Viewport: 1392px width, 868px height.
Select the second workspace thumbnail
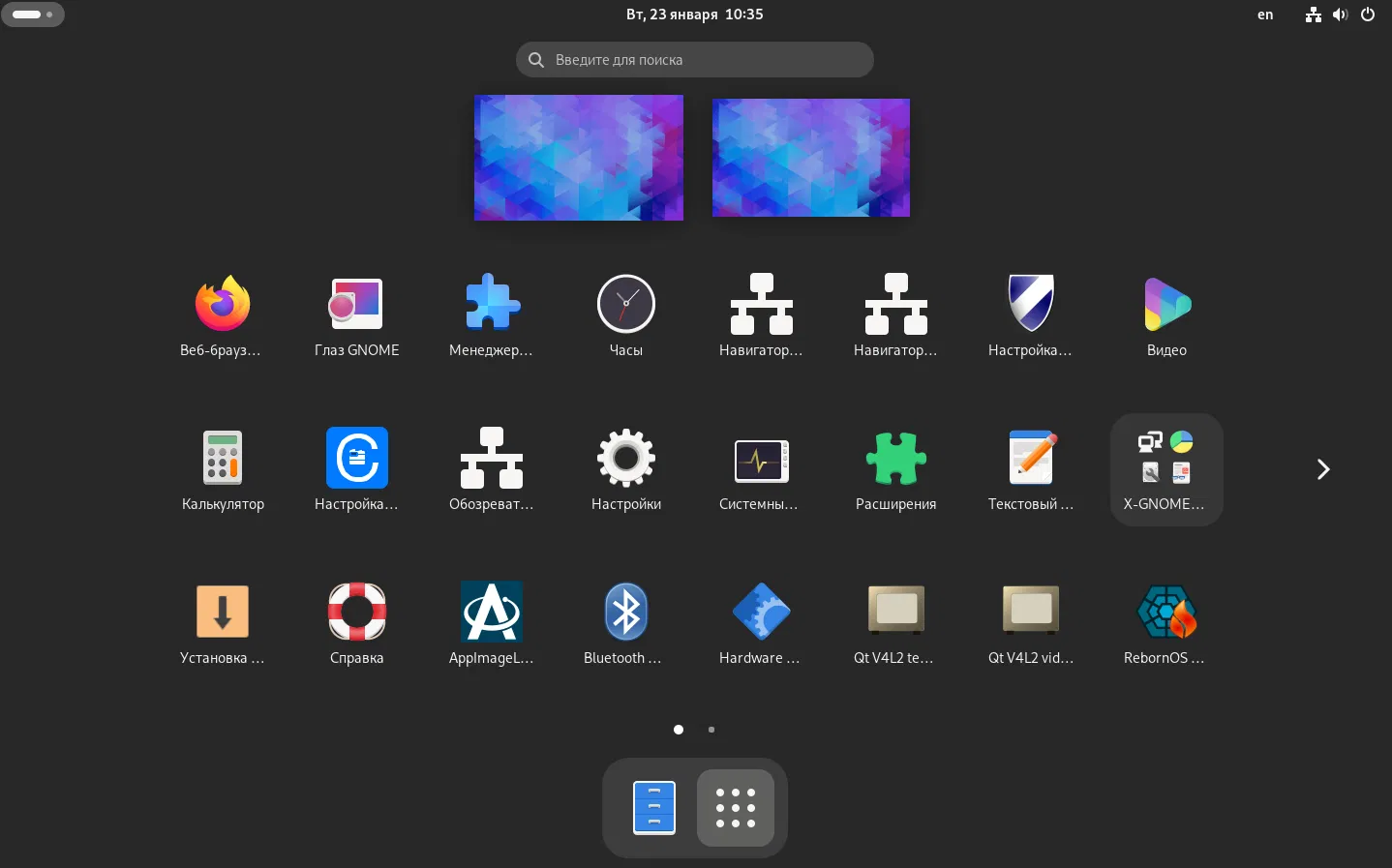pos(810,158)
